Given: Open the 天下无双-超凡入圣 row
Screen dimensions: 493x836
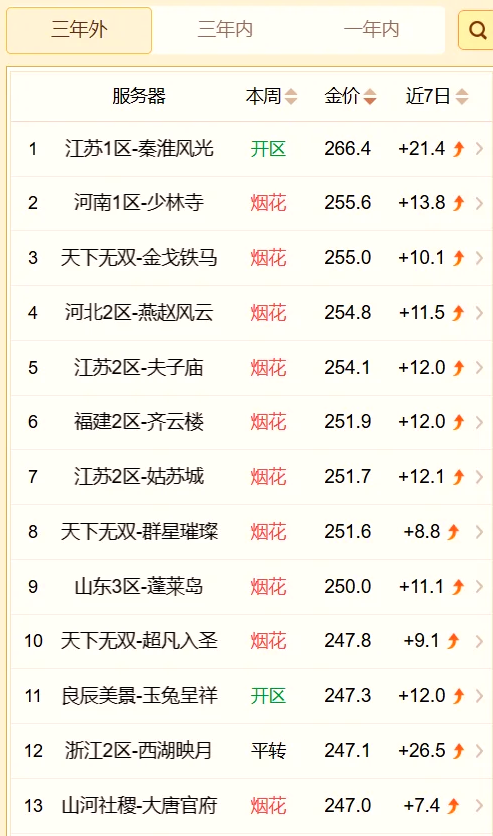Looking at the screenshot, I should (252, 641).
